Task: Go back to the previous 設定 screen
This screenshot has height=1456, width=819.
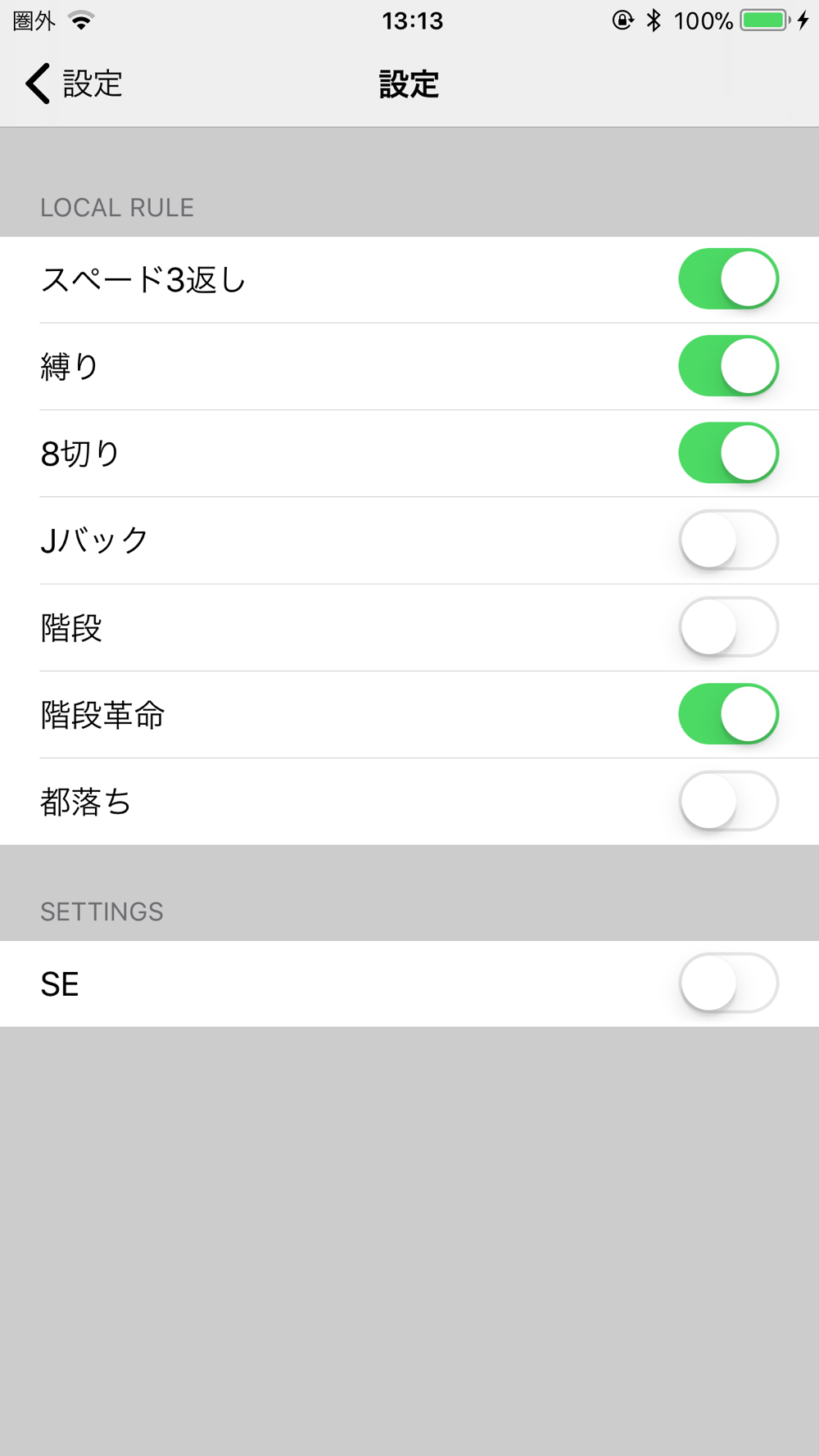Action: tap(74, 84)
